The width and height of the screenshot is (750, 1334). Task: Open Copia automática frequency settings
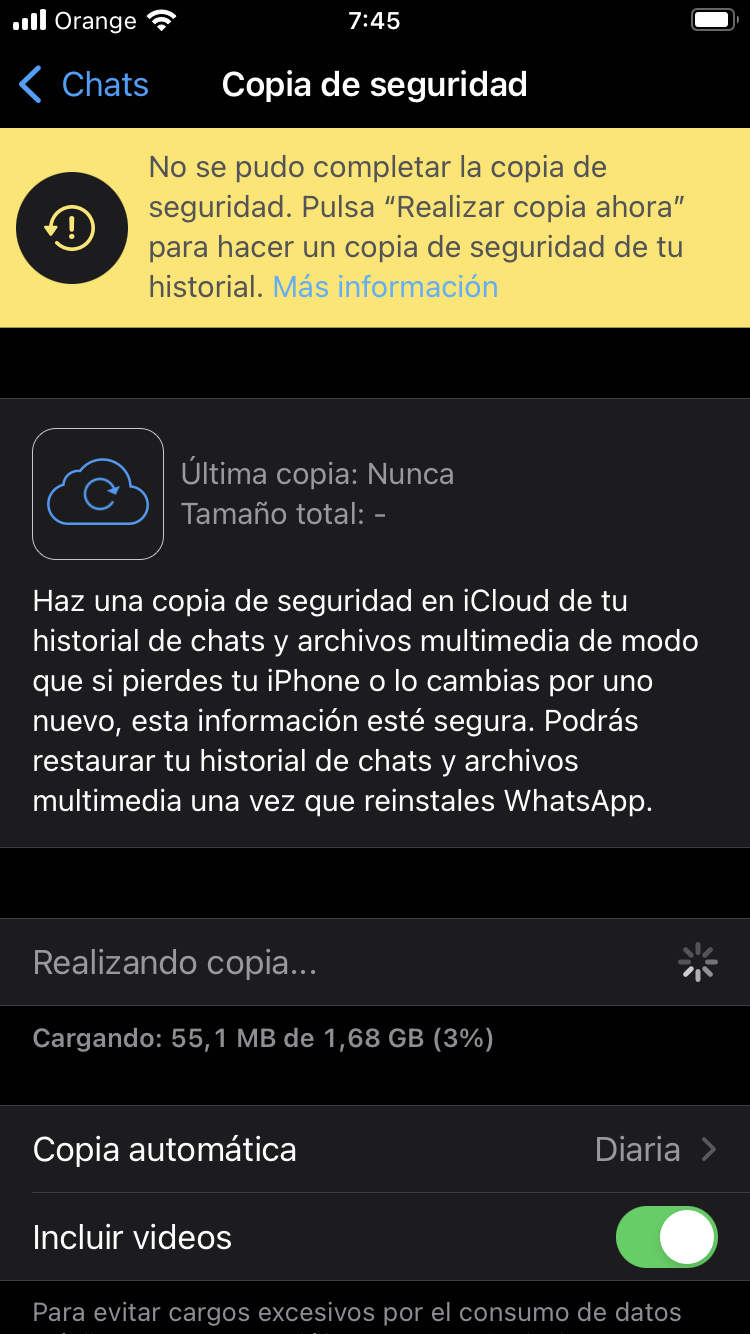pyautogui.click(x=375, y=1149)
